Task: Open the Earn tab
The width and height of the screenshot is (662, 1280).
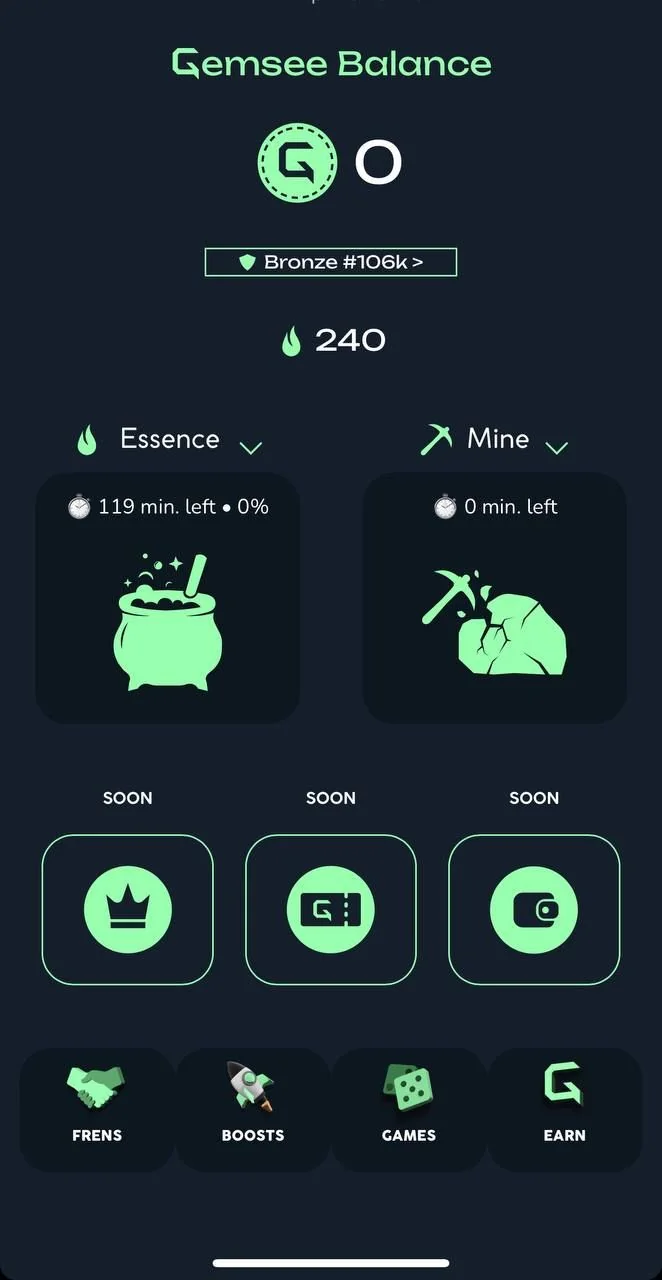Action: click(x=564, y=1109)
